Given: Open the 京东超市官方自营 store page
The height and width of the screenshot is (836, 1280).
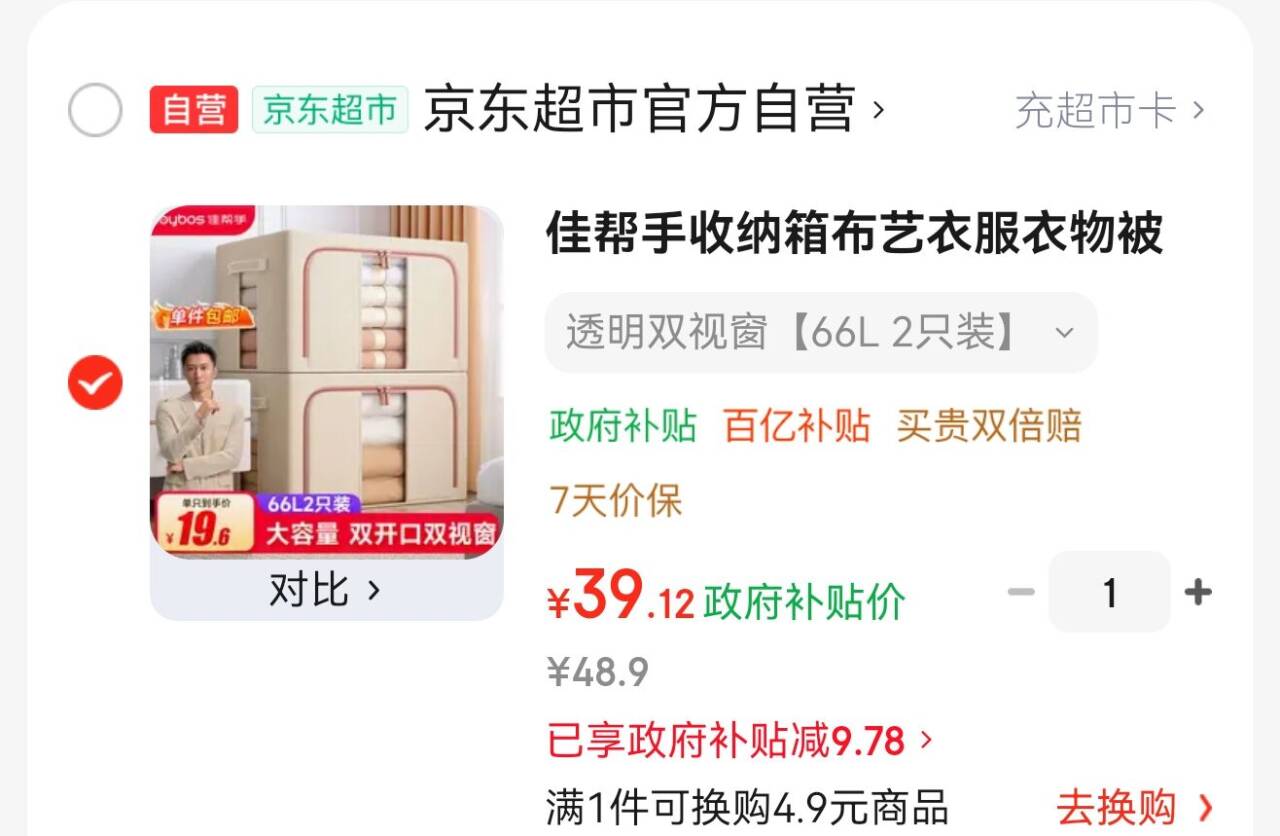Looking at the screenshot, I should pyautogui.click(x=655, y=109).
